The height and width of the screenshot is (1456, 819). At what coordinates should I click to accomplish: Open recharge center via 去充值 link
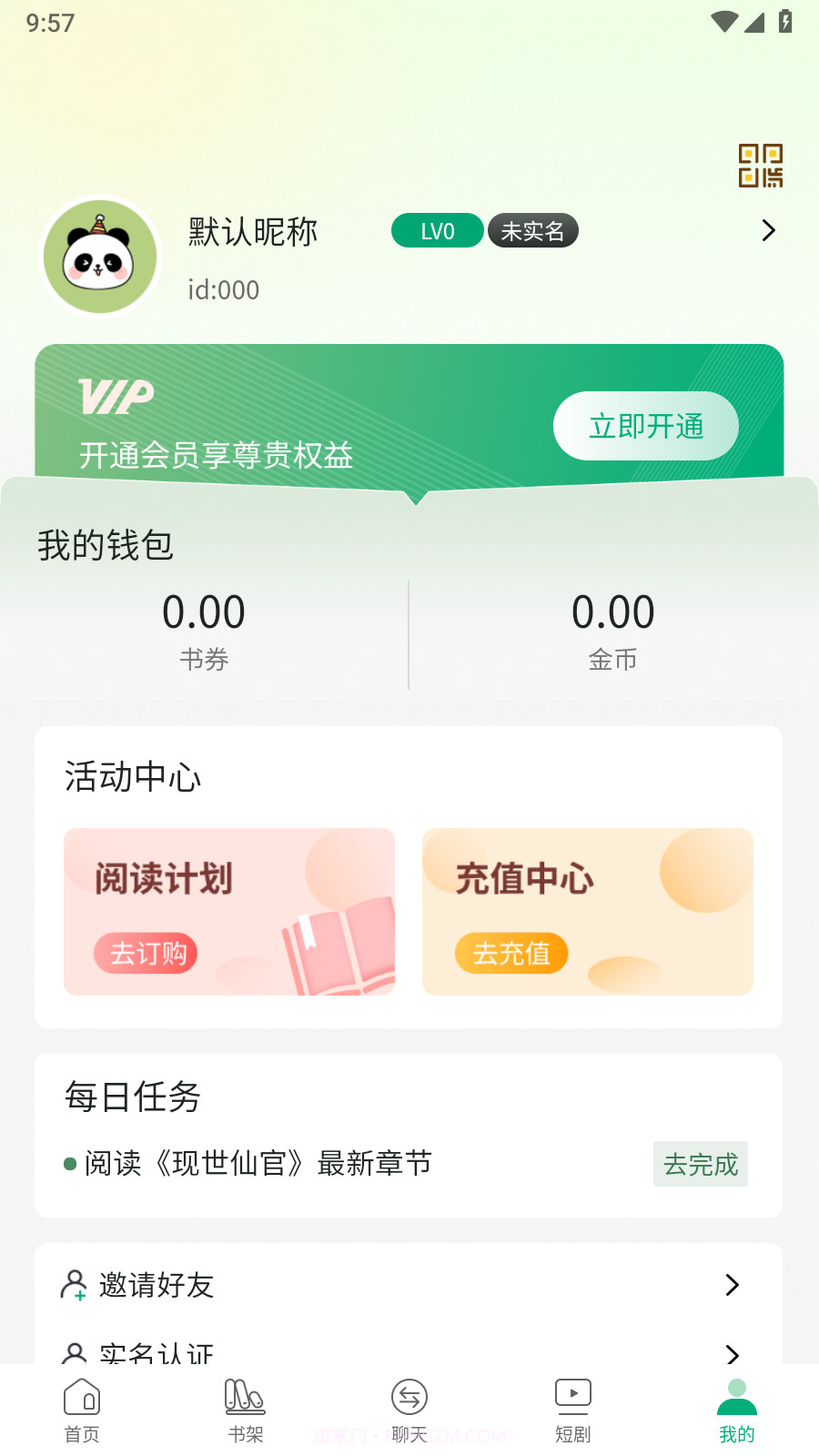[511, 954]
